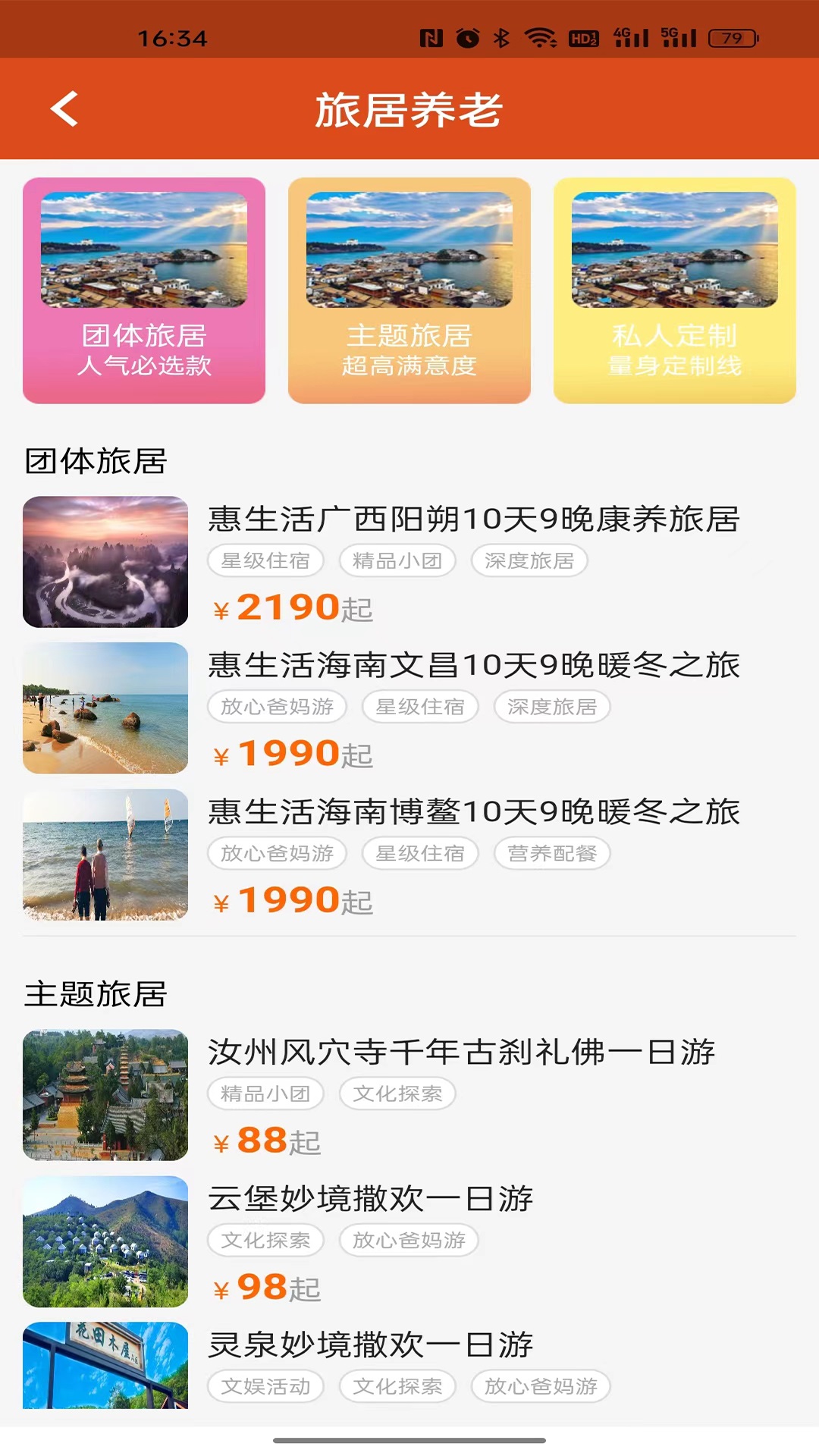Open the 私人定制 custom trip card
The image size is (819, 1456).
pos(675,292)
